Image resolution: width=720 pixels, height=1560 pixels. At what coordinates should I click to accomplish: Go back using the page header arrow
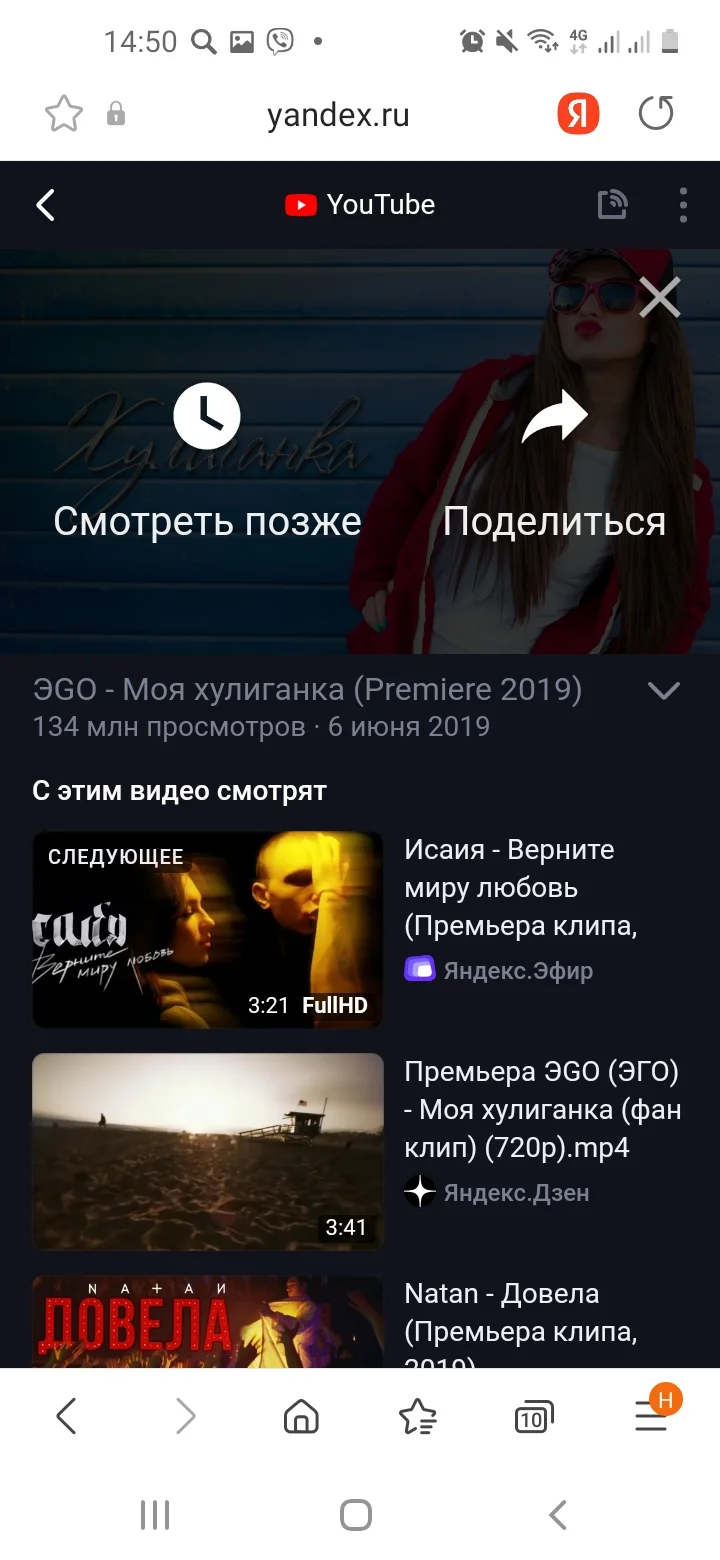pyautogui.click(x=42, y=205)
